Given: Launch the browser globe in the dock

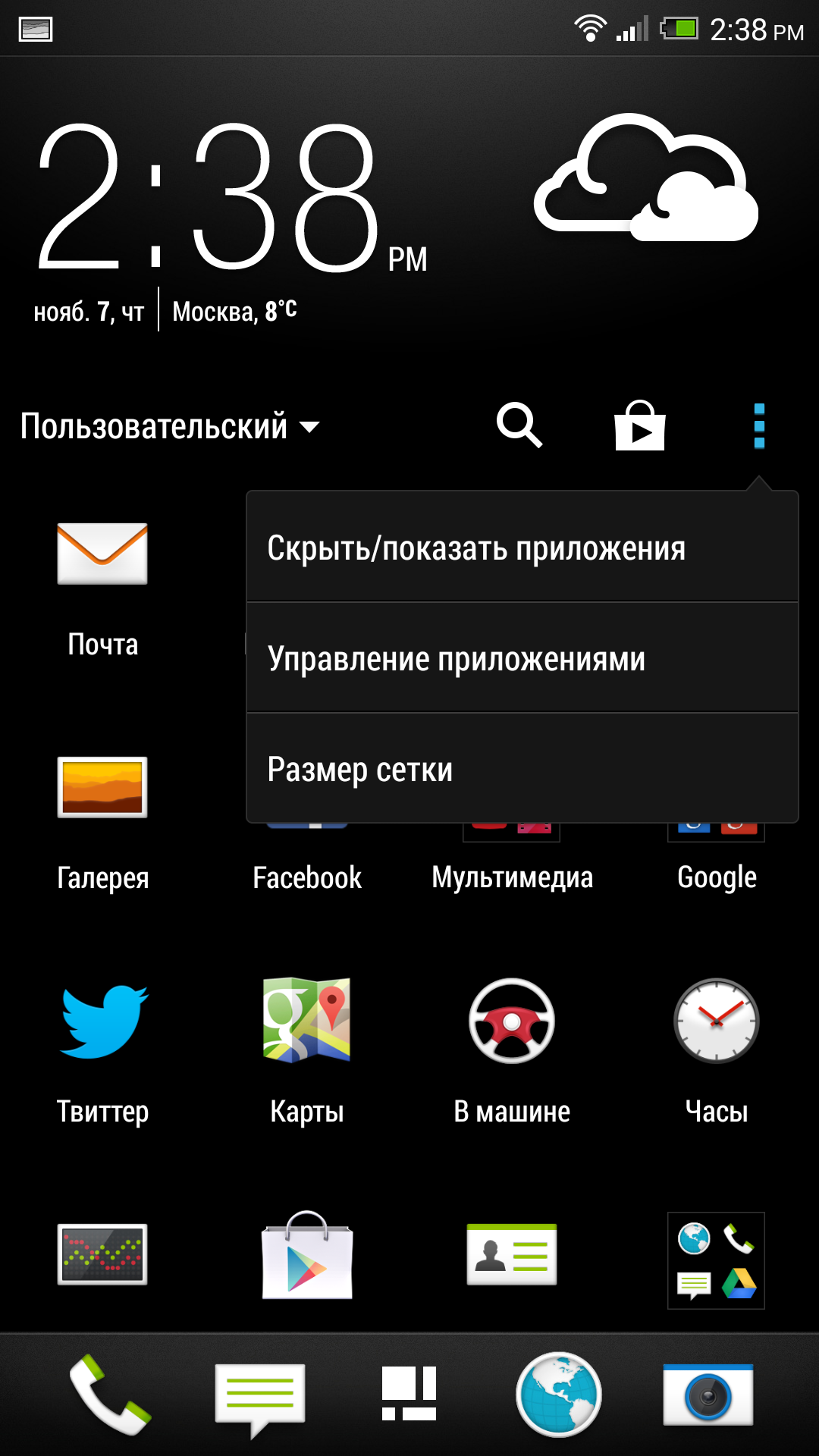Looking at the screenshot, I should (559, 1394).
